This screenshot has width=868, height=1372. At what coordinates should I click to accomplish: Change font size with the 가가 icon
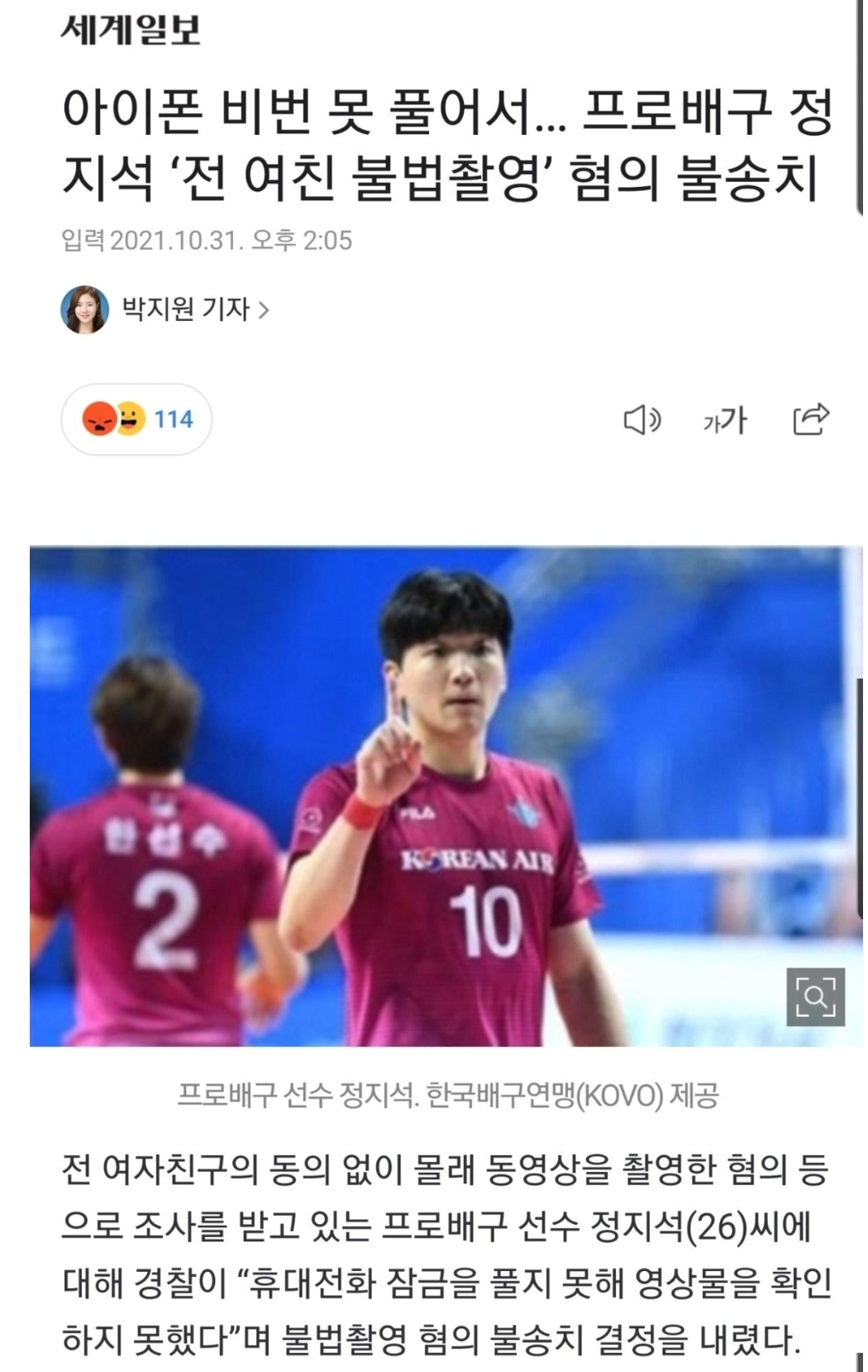point(725,420)
